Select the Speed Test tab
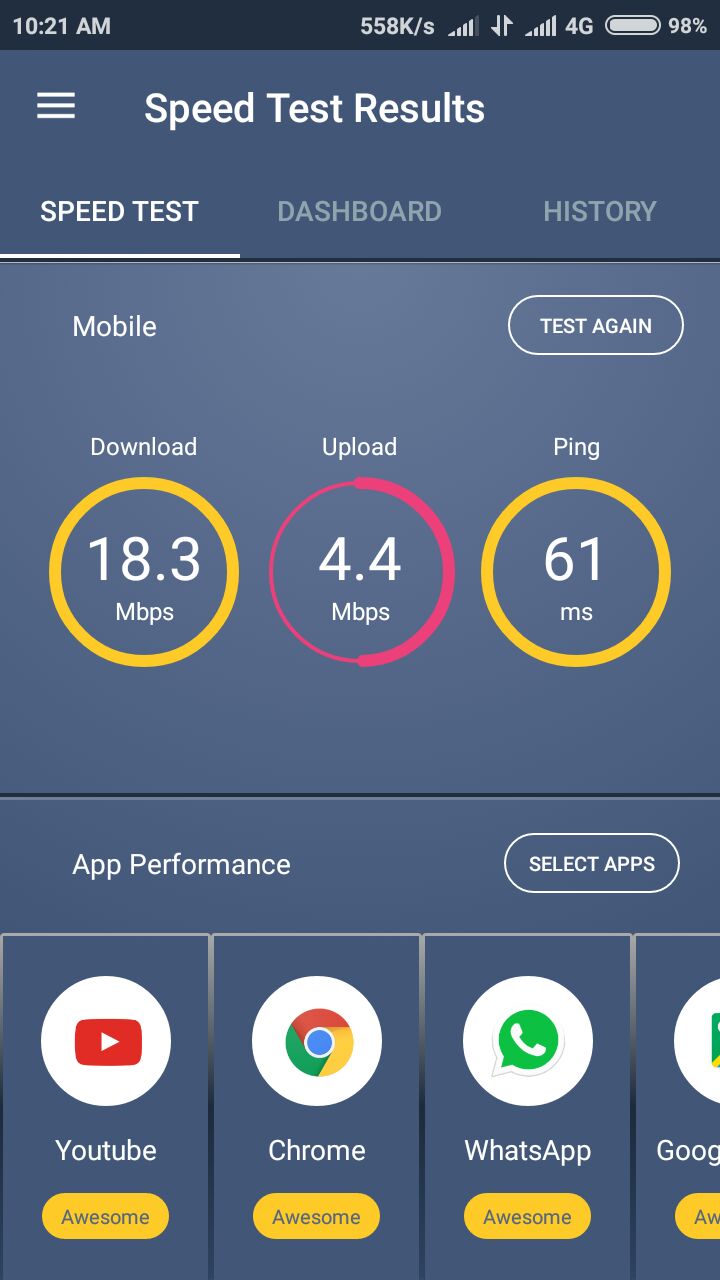This screenshot has height=1280, width=720. coord(119,211)
